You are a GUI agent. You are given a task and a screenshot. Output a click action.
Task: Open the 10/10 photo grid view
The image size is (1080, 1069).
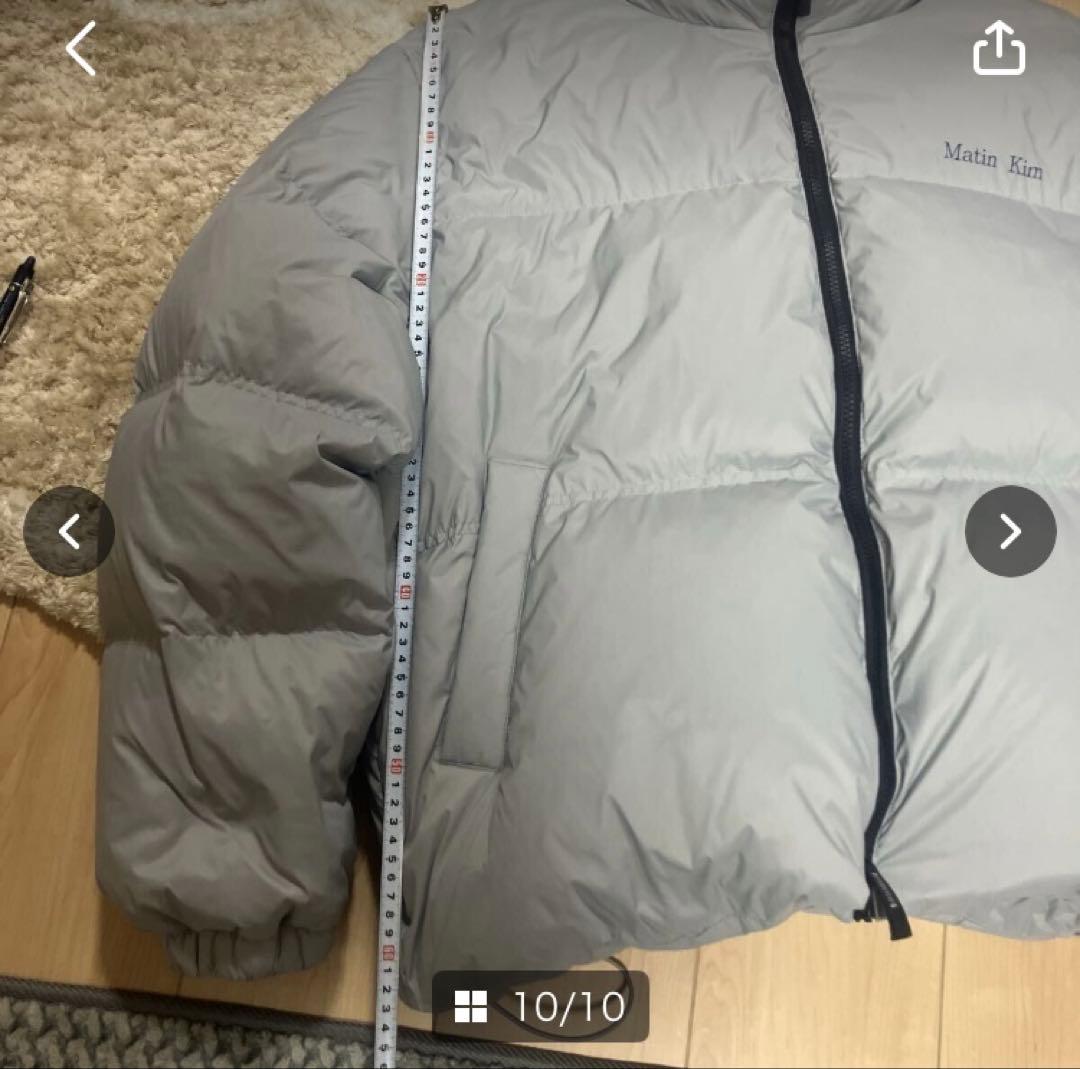pyautogui.click(x=541, y=1006)
